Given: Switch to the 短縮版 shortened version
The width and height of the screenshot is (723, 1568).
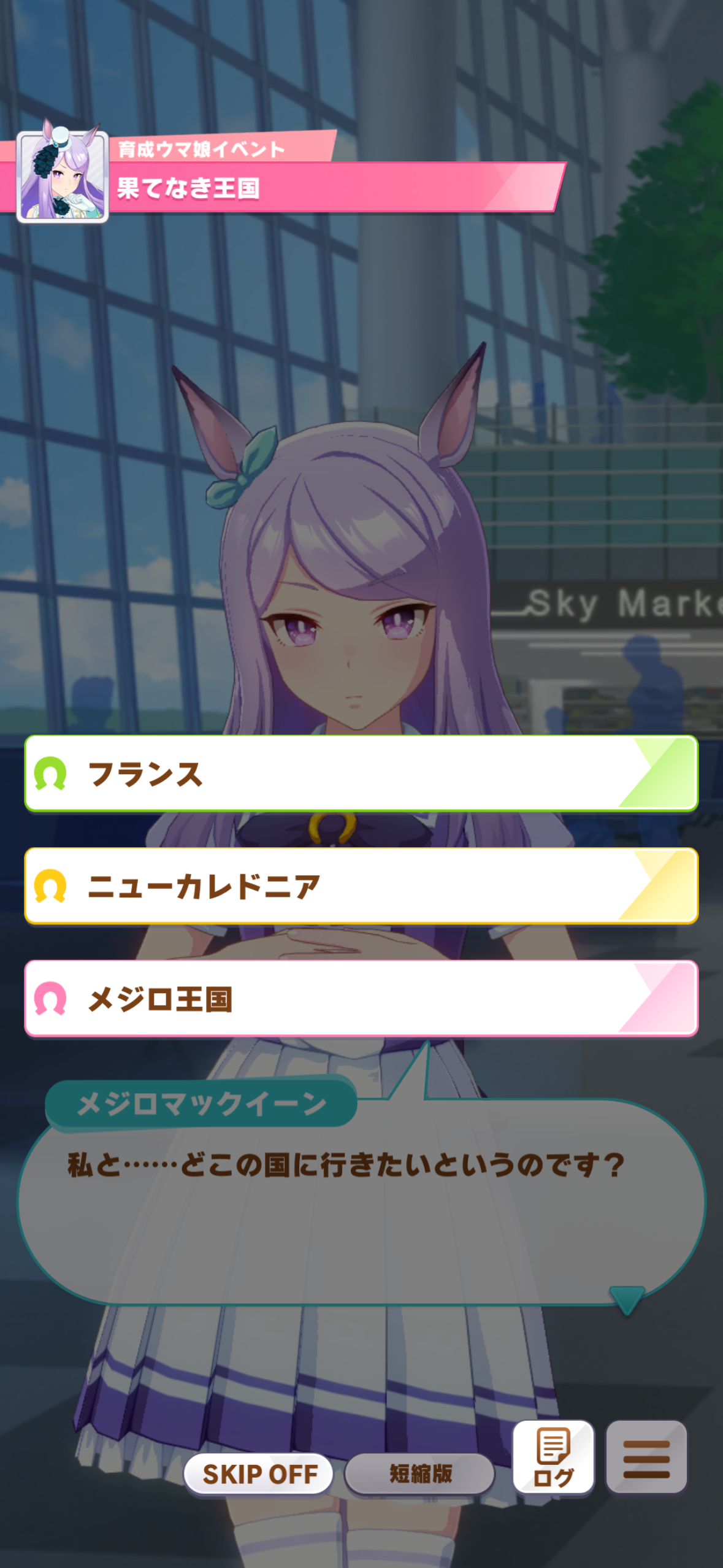Looking at the screenshot, I should pos(420,1474).
